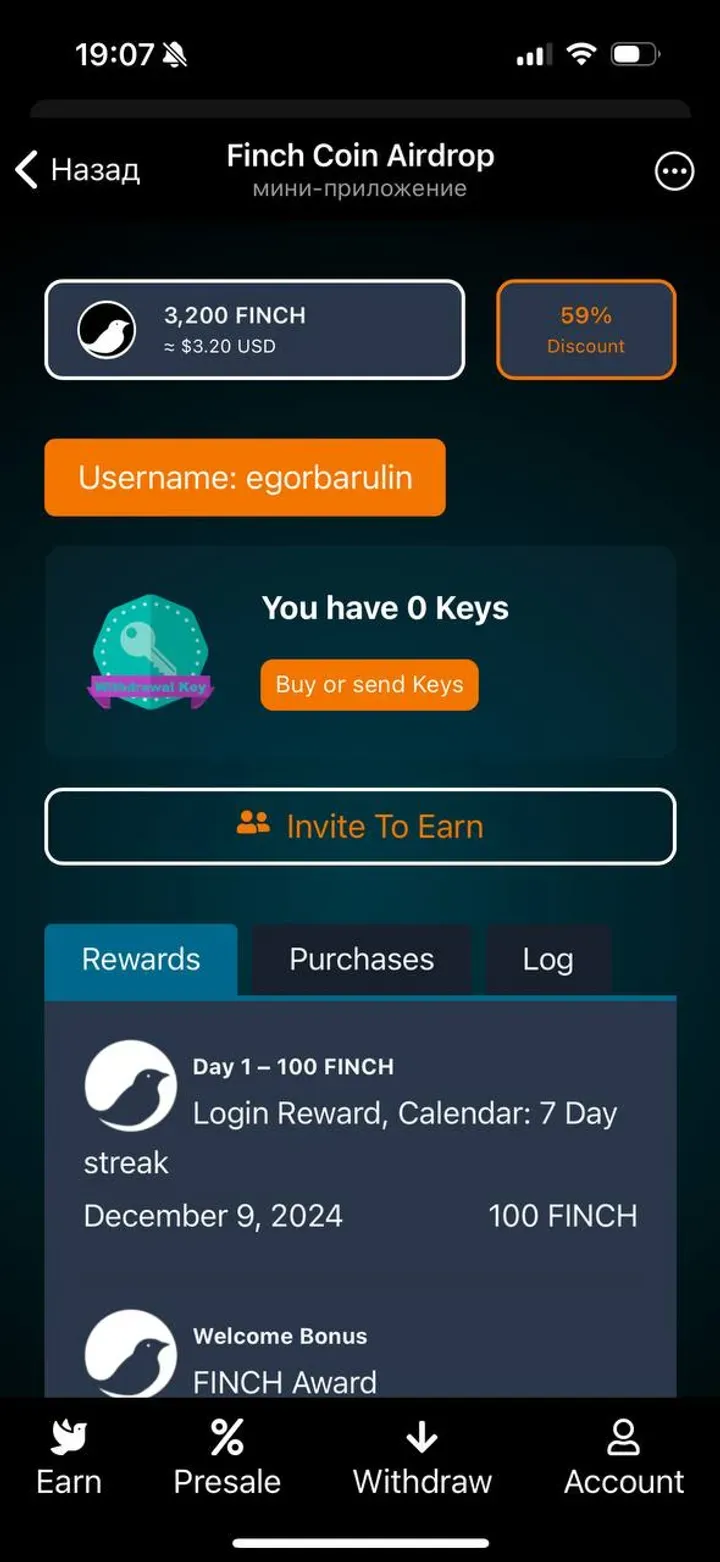Switch to the Purchases tab

(x=361, y=959)
